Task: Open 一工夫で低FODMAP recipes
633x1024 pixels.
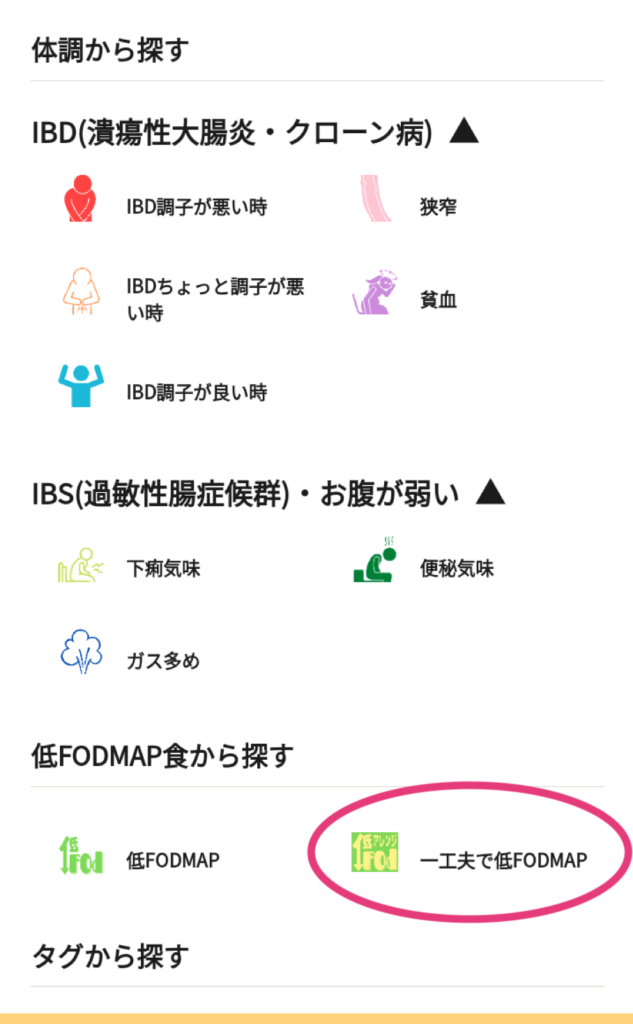Action: [x=502, y=859]
